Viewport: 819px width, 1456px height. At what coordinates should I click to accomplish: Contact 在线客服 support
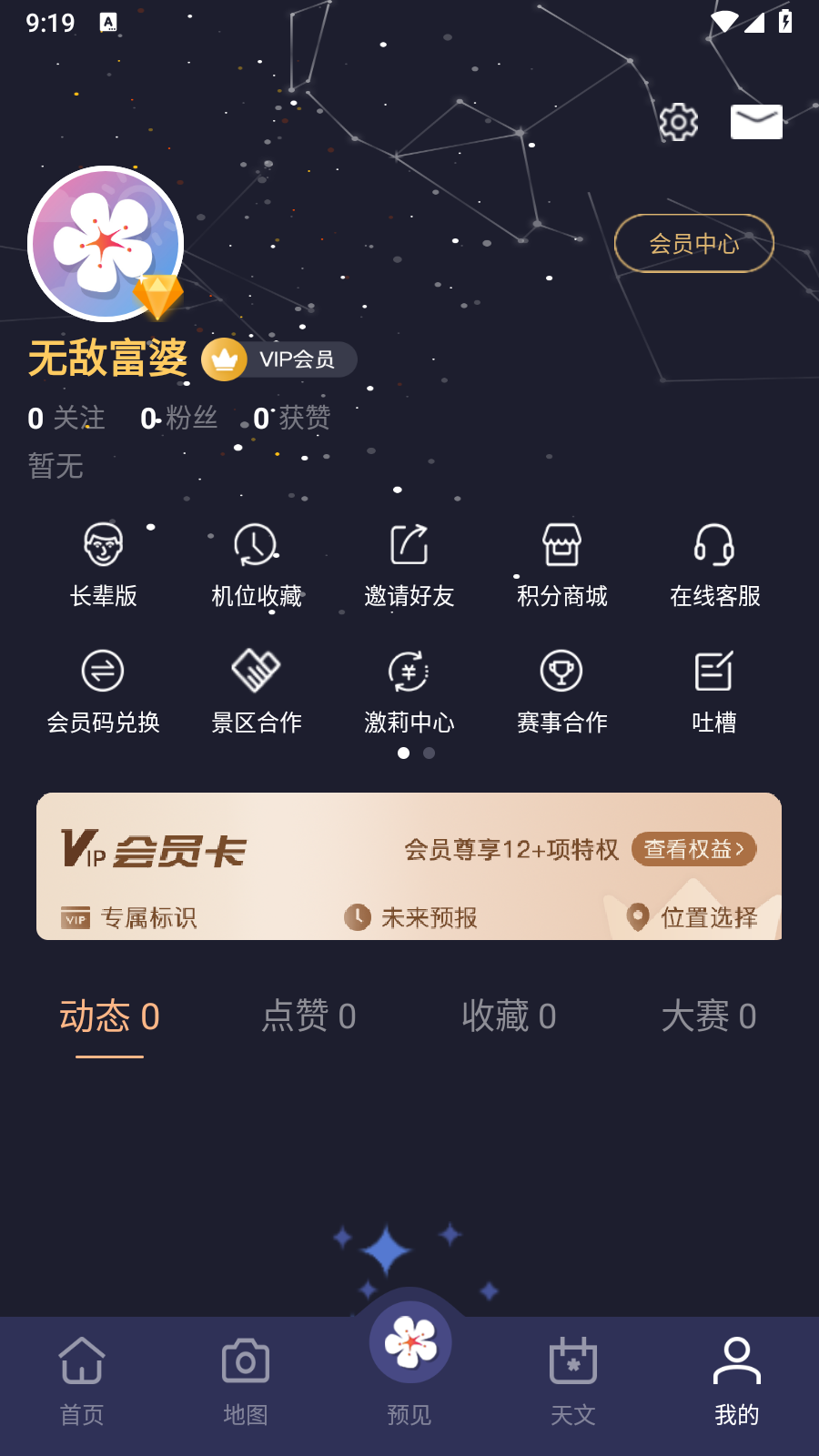pyautogui.click(x=714, y=564)
